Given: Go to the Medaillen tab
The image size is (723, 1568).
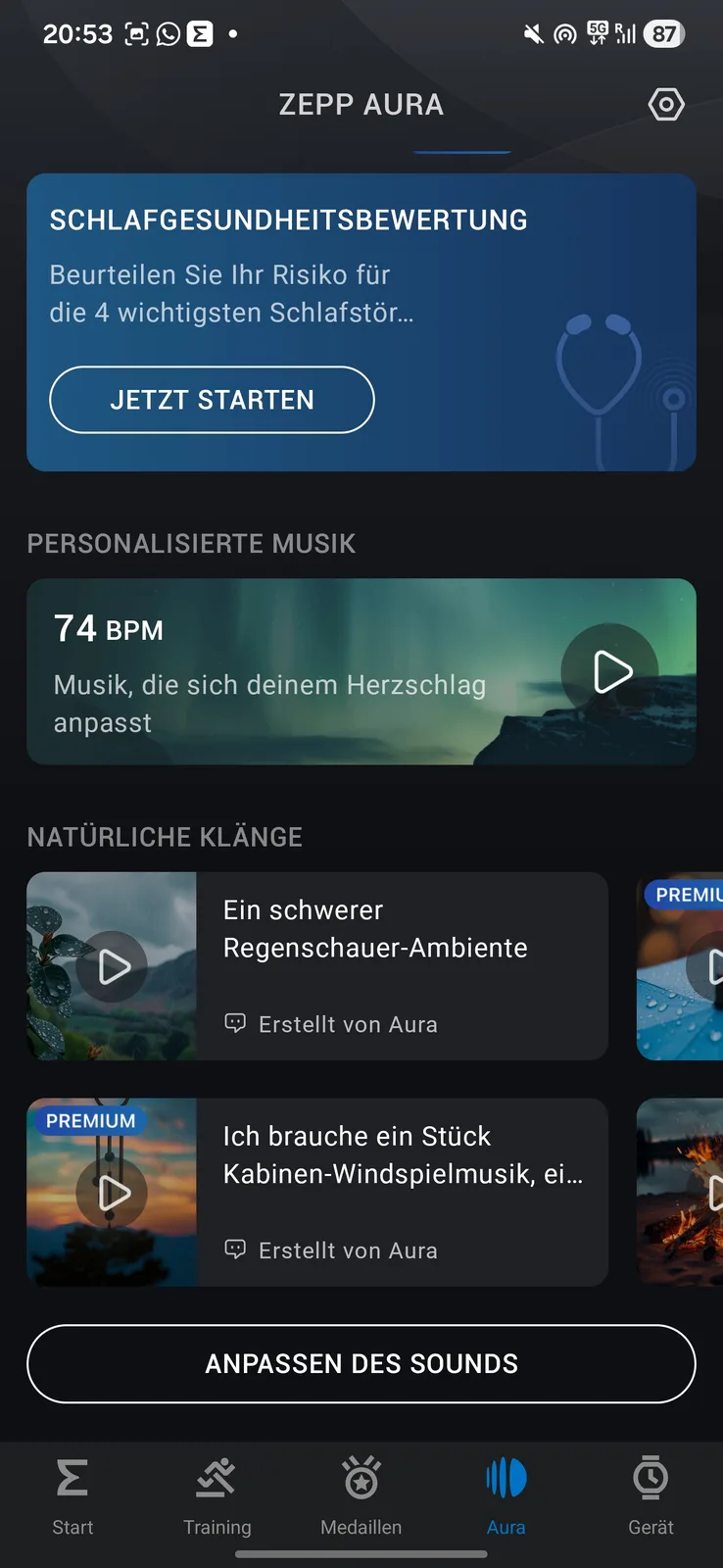Looking at the screenshot, I should (x=361, y=1497).
